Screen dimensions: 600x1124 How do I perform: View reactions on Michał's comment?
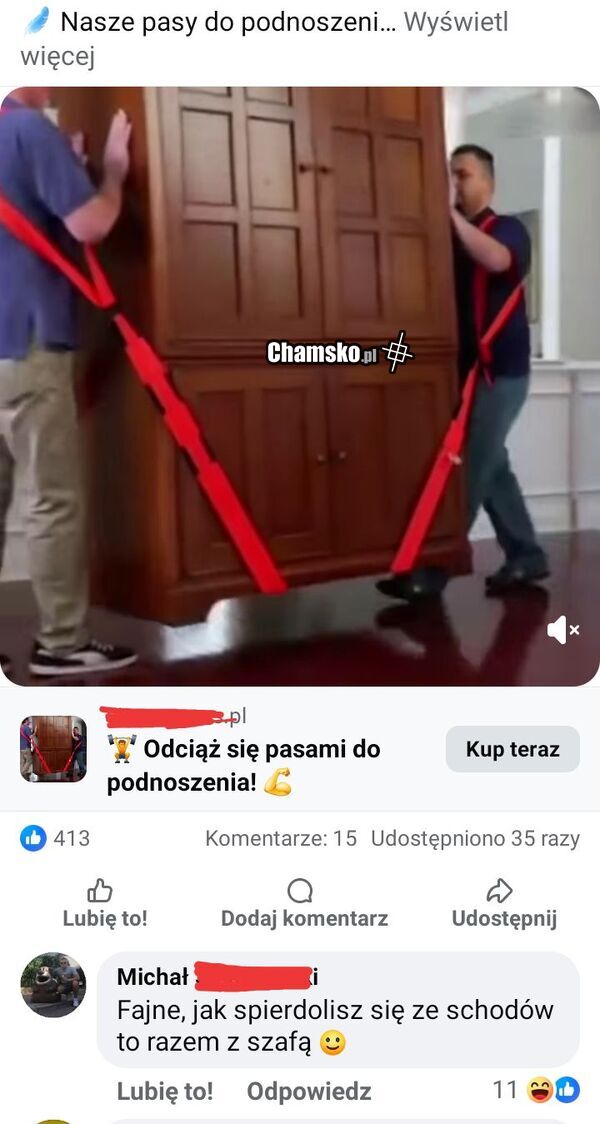click(x=536, y=1090)
